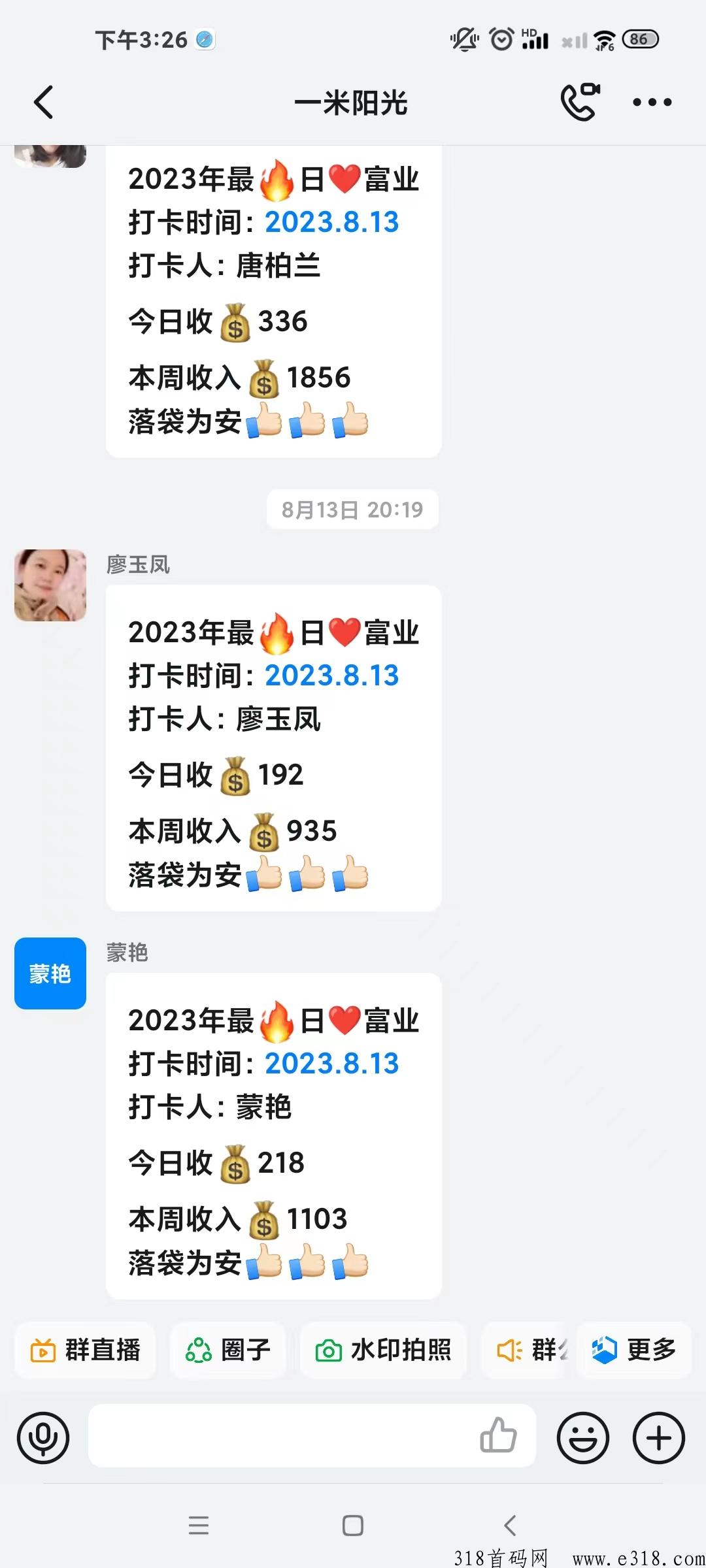This screenshot has width=706, height=1568.
Task: Show recent apps from navigation bar
Action: point(199,1526)
